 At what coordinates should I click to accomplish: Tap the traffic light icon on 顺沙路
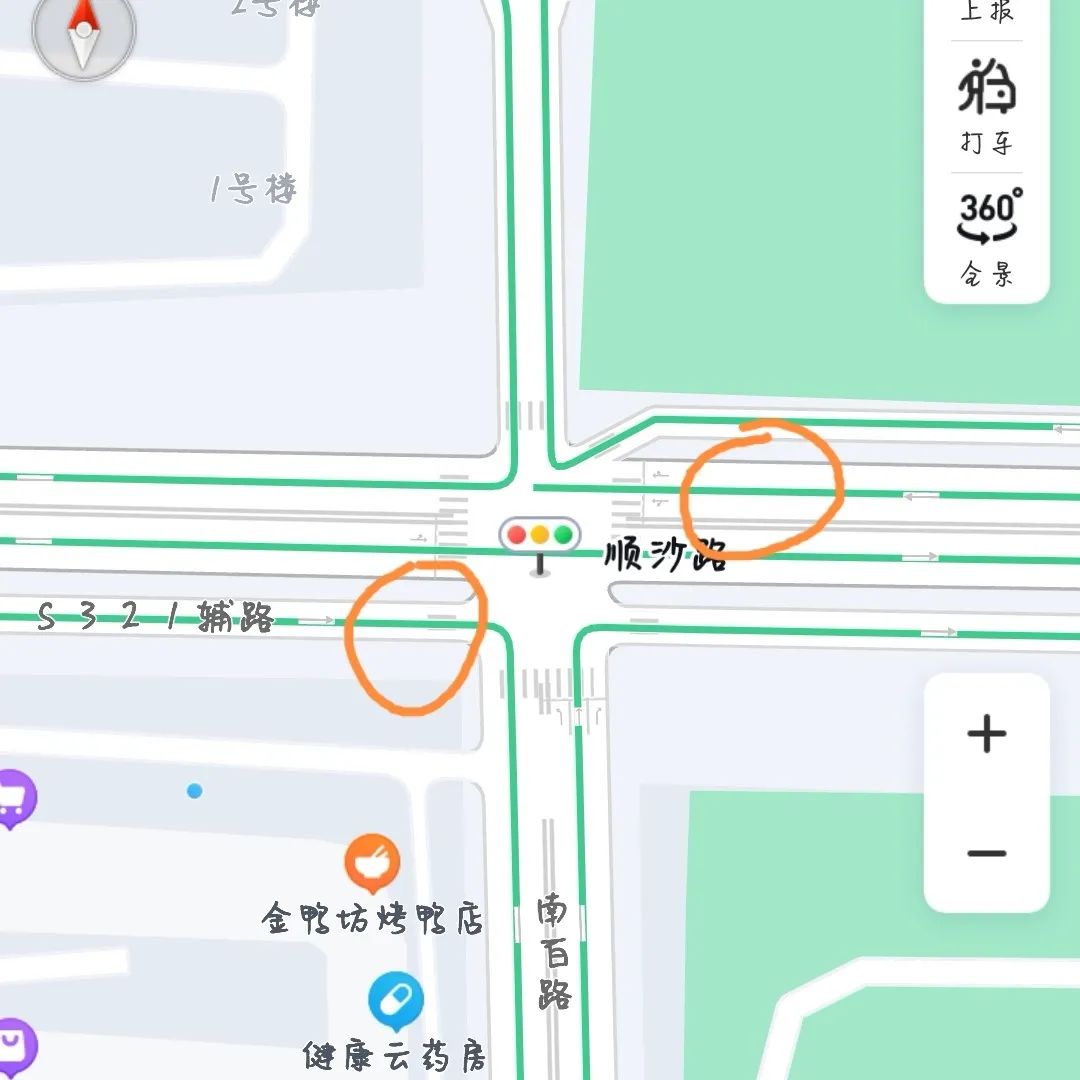(x=540, y=535)
